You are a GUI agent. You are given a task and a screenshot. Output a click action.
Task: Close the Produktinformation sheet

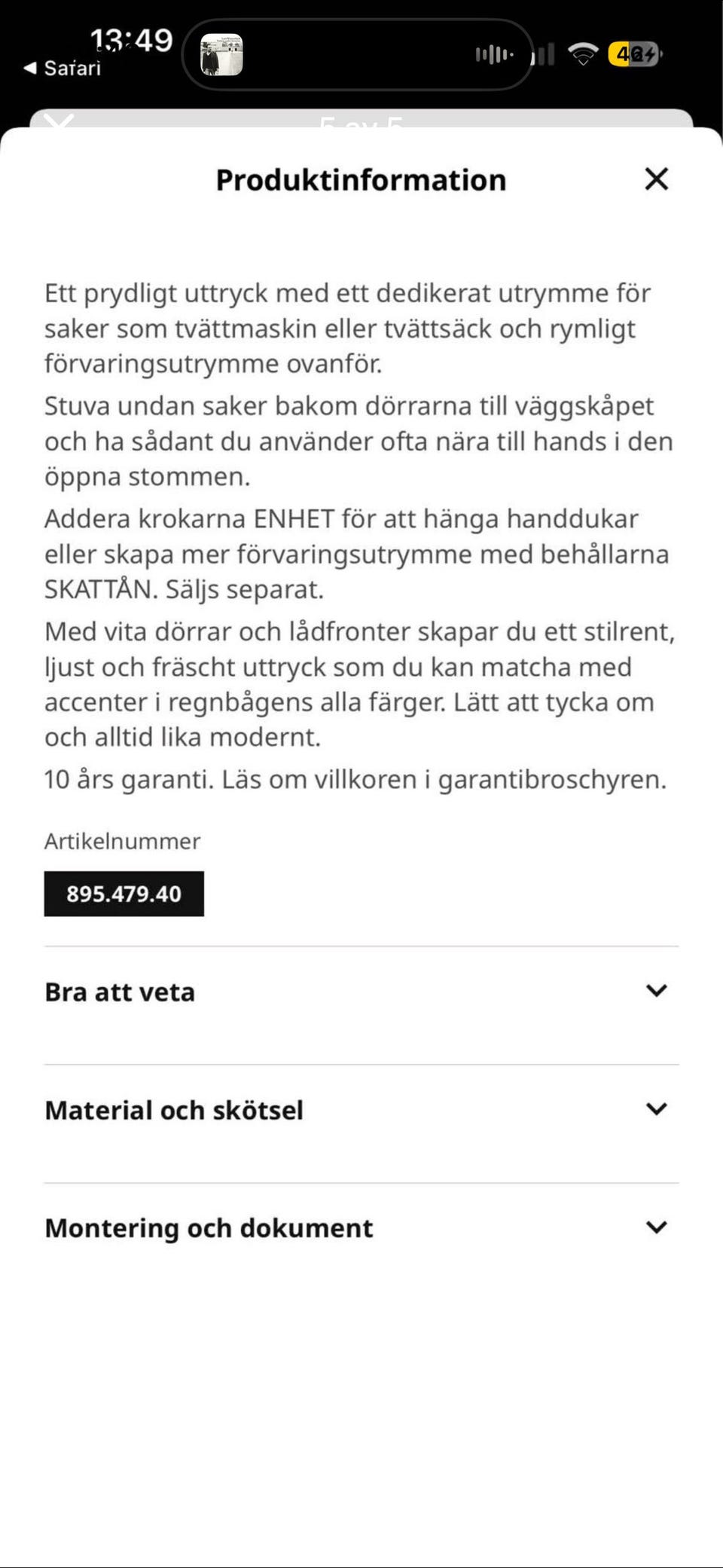click(656, 179)
